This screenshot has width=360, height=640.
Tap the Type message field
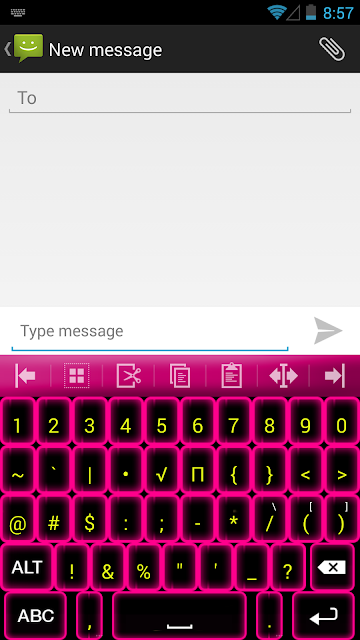pyautogui.click(x=150, y=331)
